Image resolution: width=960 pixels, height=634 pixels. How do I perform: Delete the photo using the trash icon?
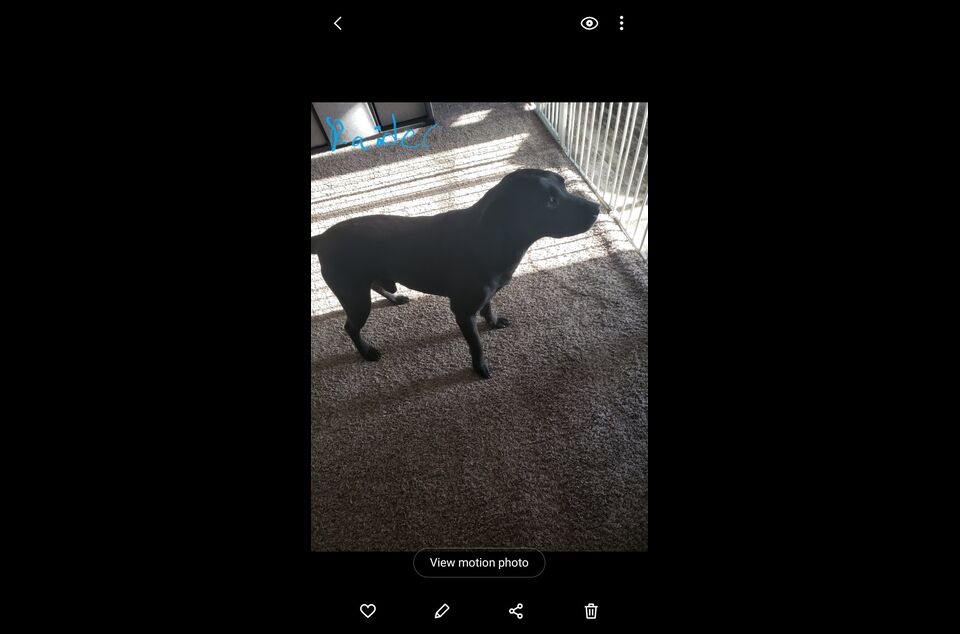point(591,611)
